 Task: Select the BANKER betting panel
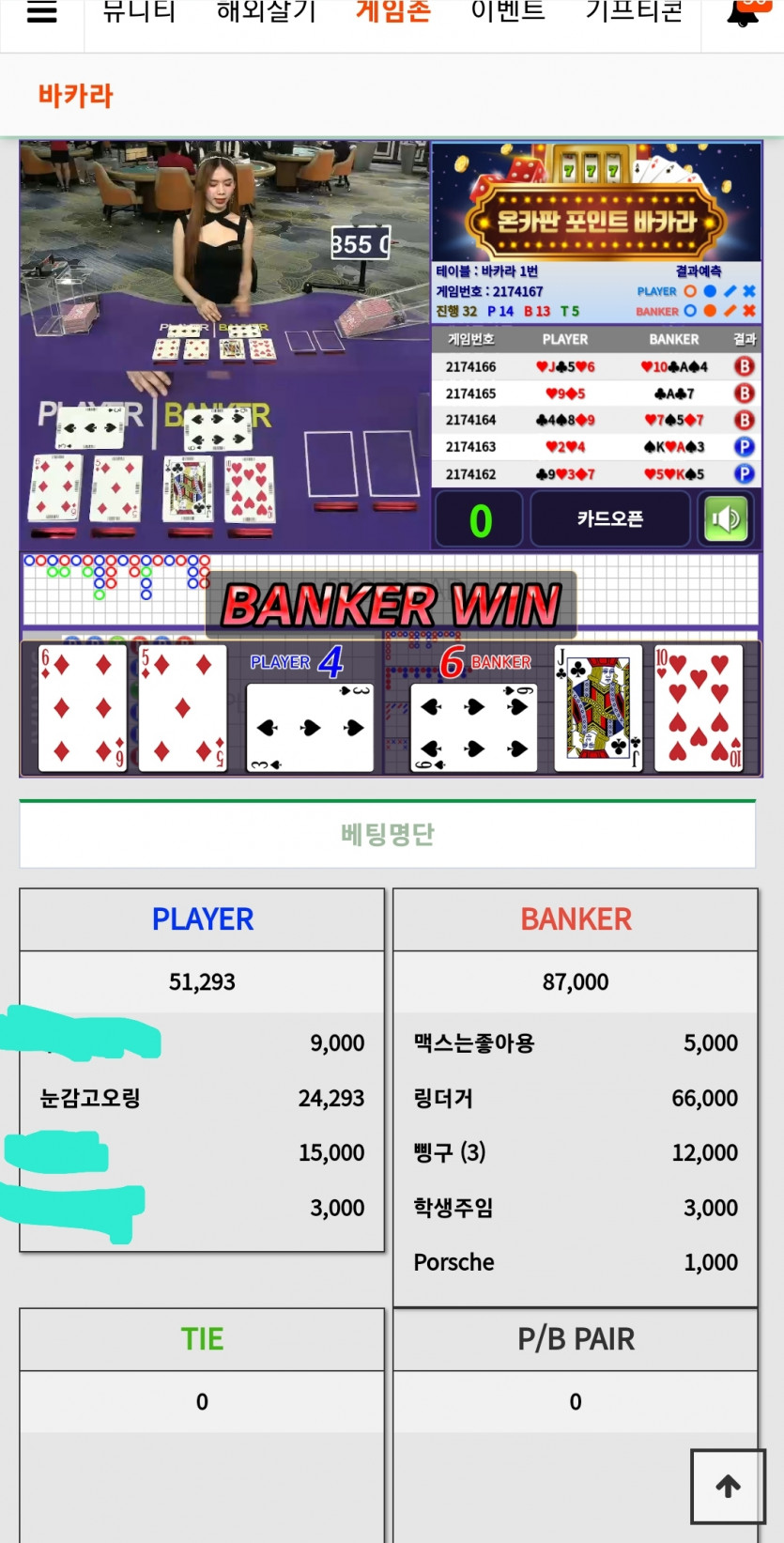pyautogui.click(x=576, y=919)
